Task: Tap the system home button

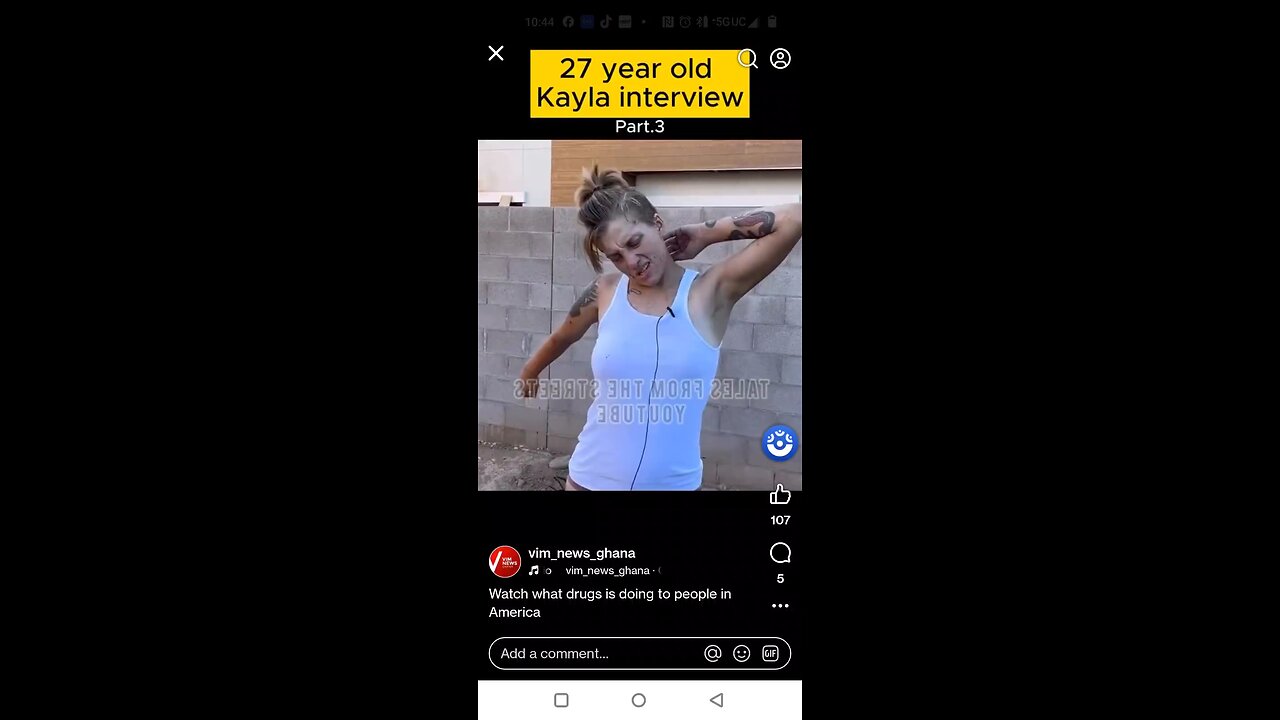Action: pos(639,701)
